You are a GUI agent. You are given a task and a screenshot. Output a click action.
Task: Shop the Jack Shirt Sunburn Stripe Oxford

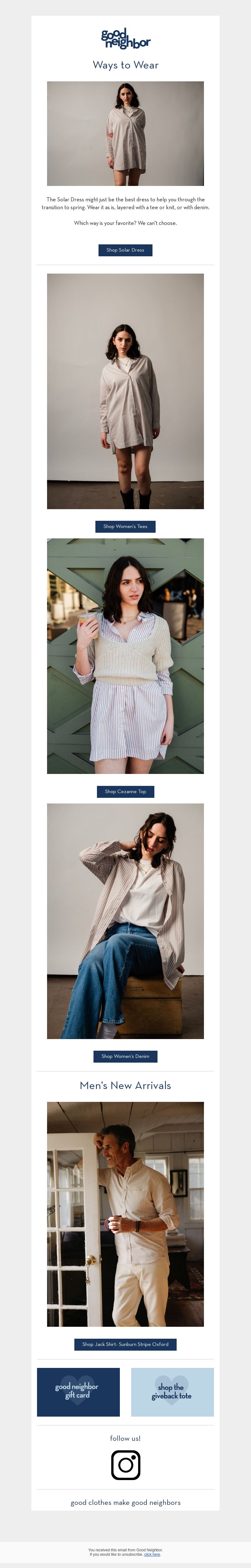(x=125, y=1344)
